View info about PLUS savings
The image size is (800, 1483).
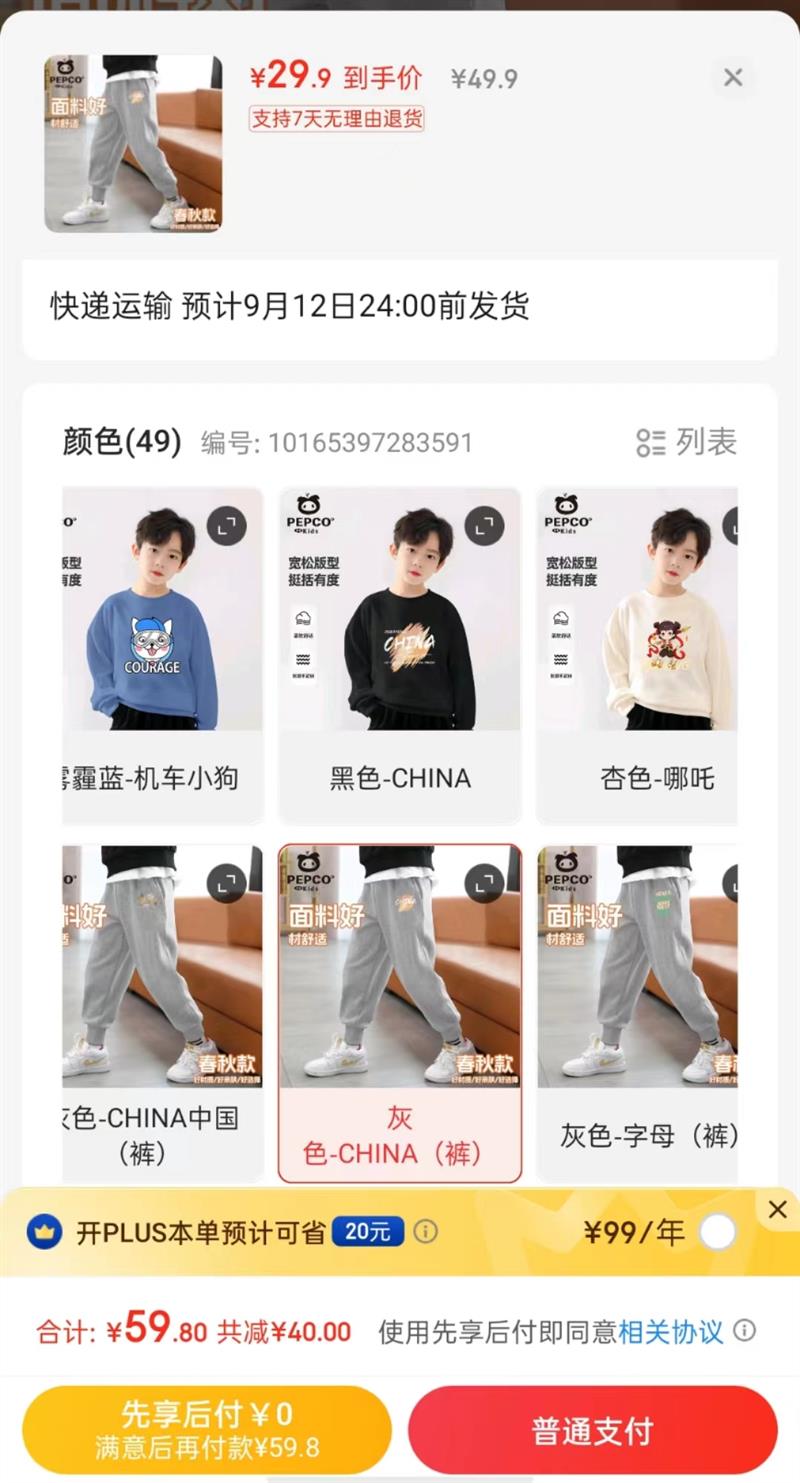pyautogui.click(x=426, y=1231)
